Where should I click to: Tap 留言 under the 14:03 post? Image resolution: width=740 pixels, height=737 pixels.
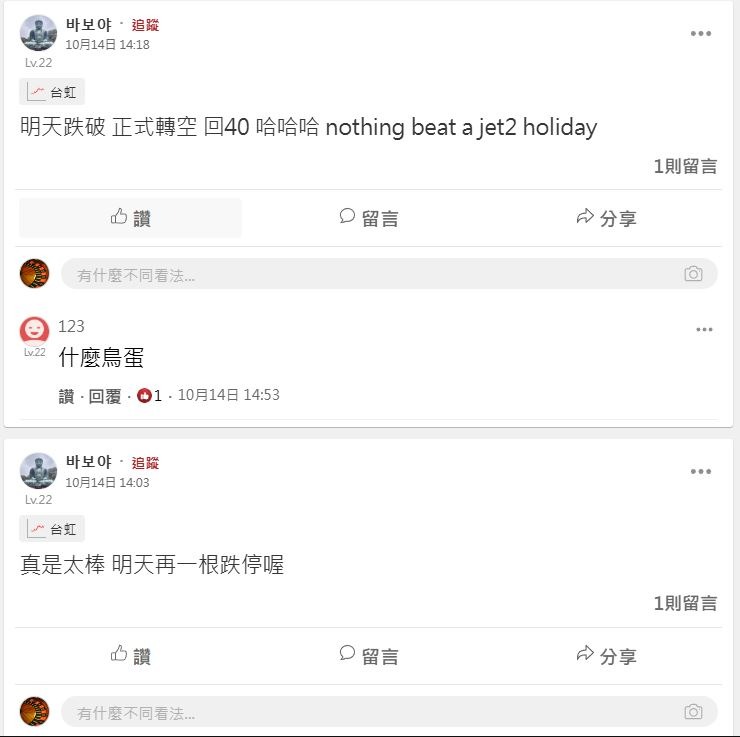click(369, 655)
